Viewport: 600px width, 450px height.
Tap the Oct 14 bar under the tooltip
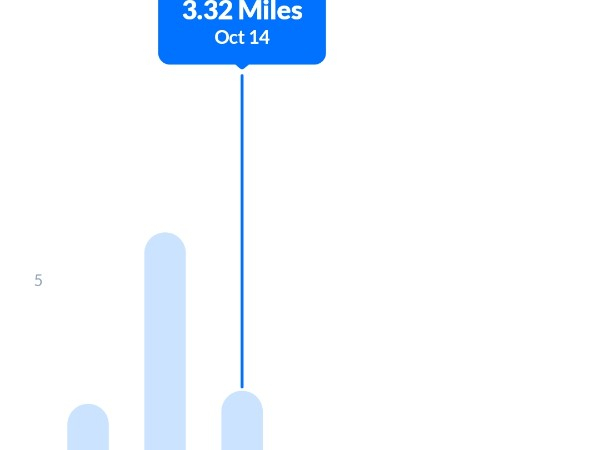pos(242,421)
